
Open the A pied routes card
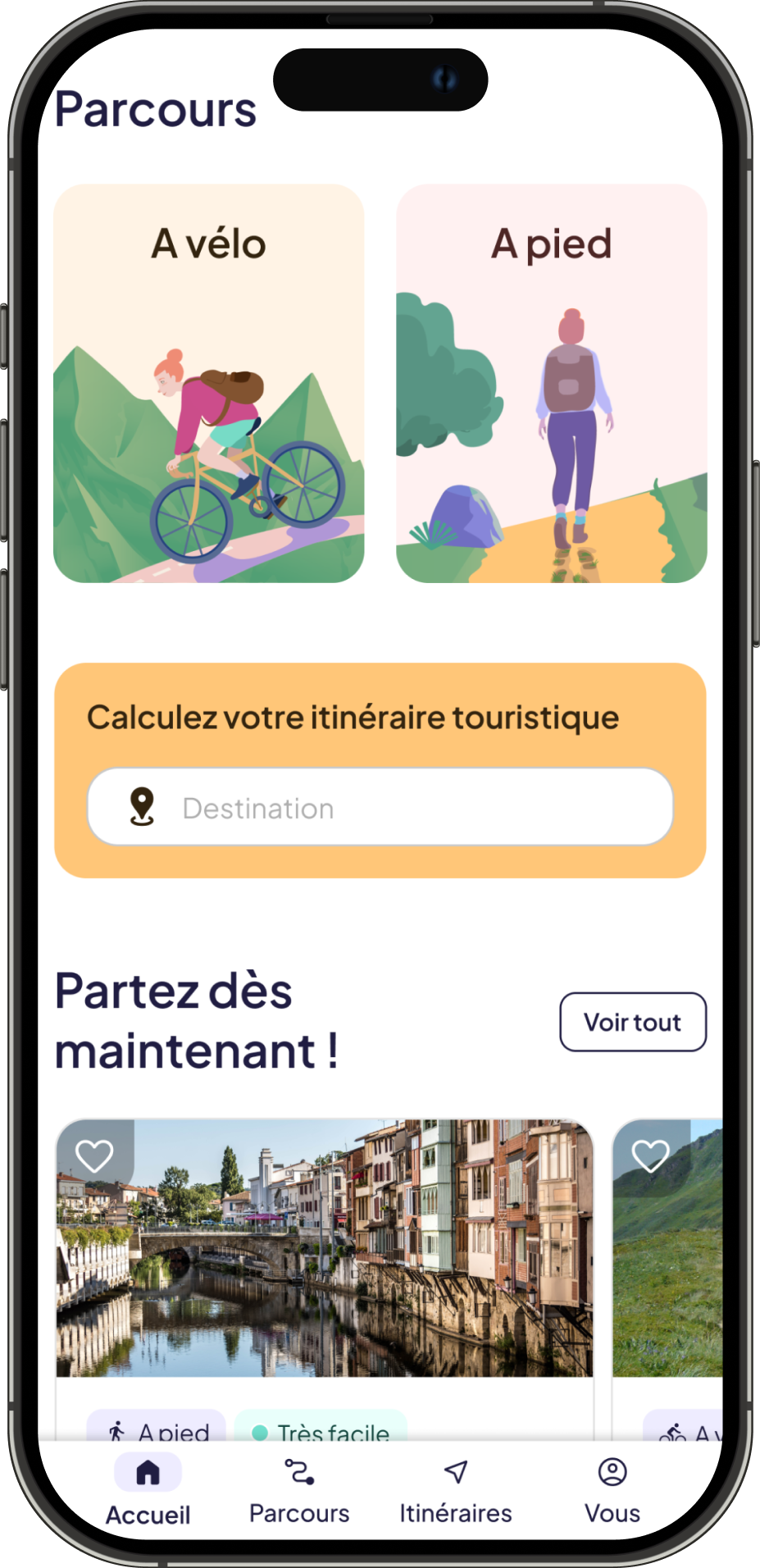(x=551, y=383)
